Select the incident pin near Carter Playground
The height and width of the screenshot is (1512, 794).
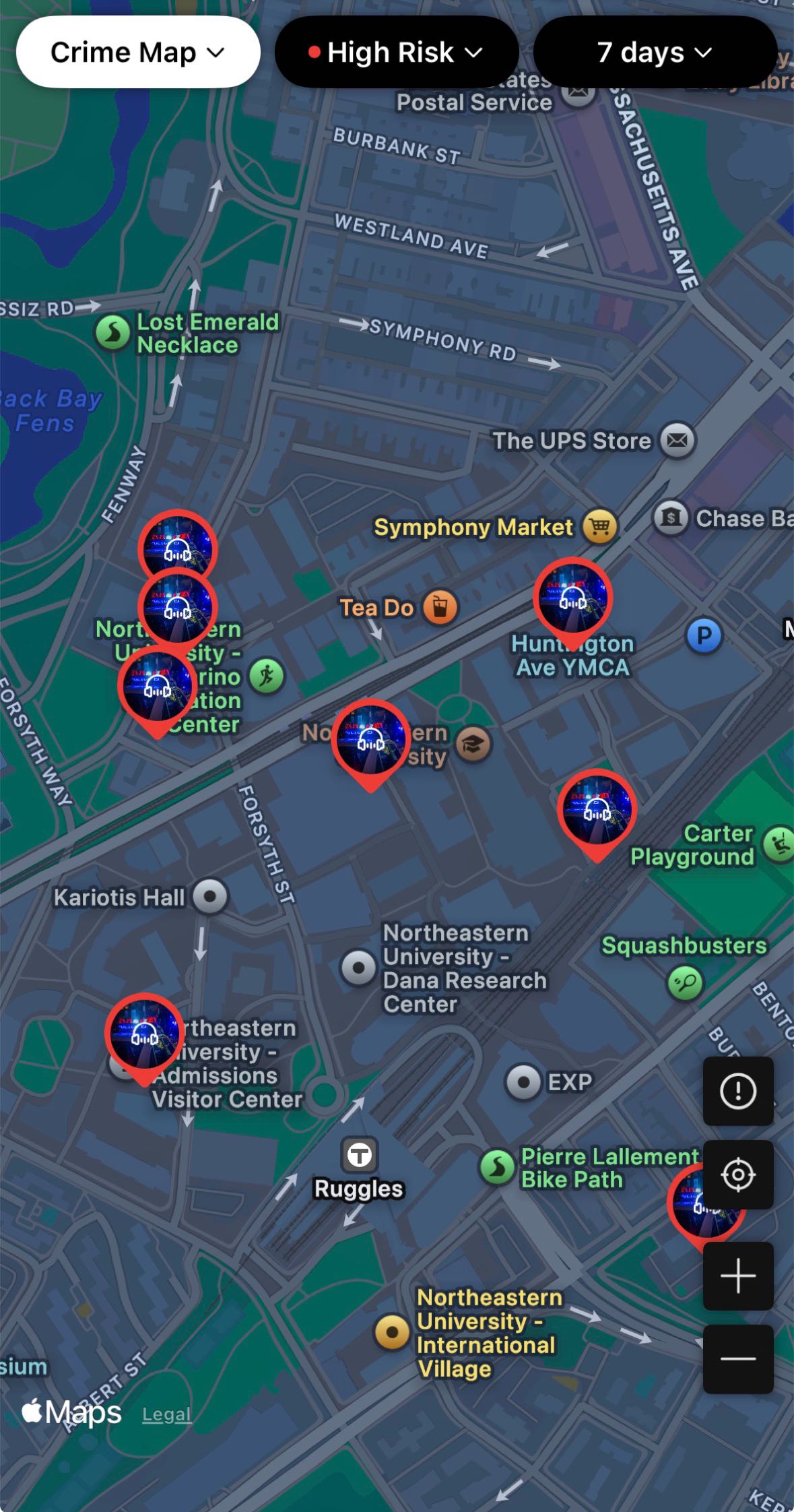click(597, 809)
